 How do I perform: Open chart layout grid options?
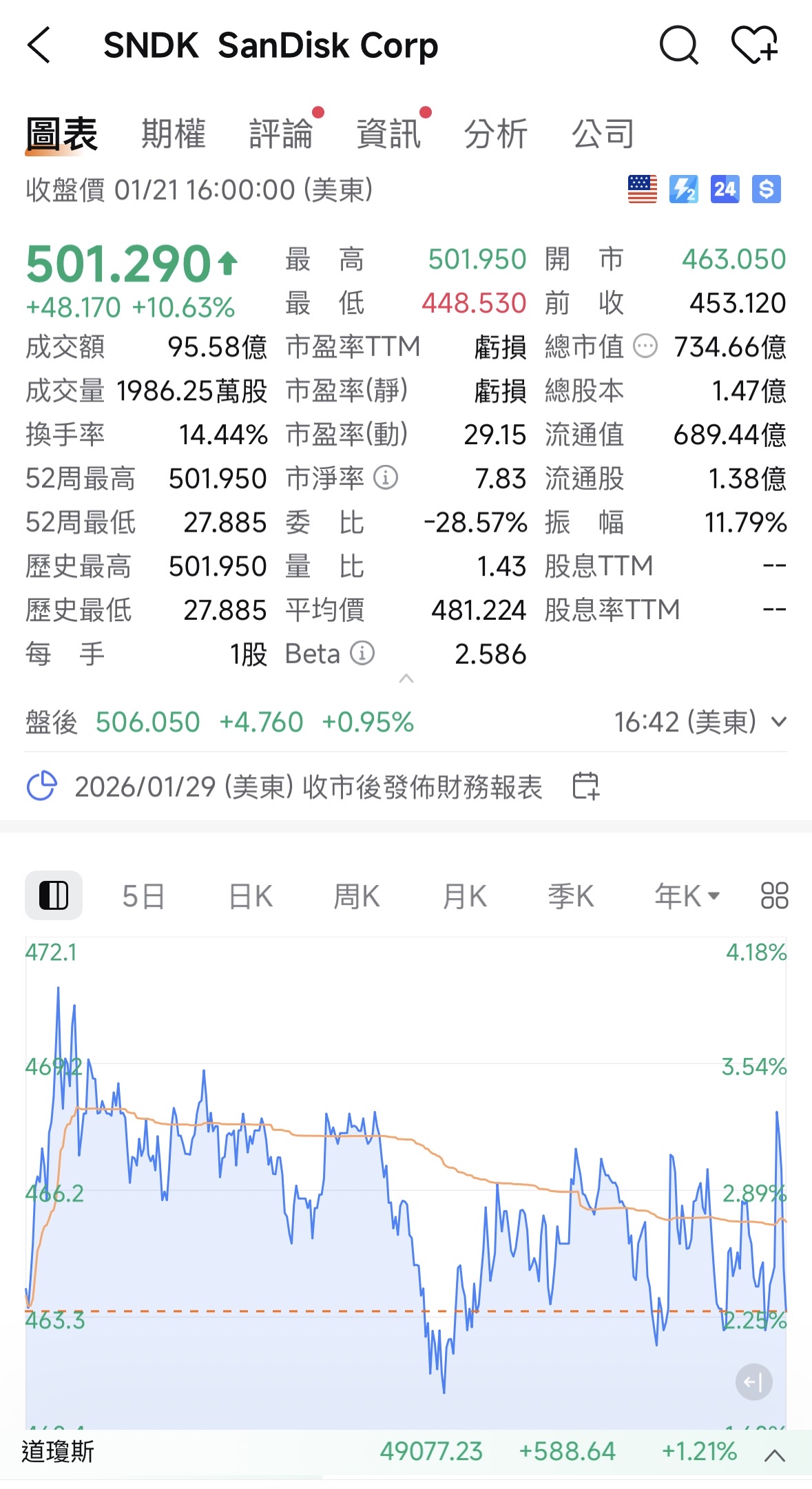[774, 896]
